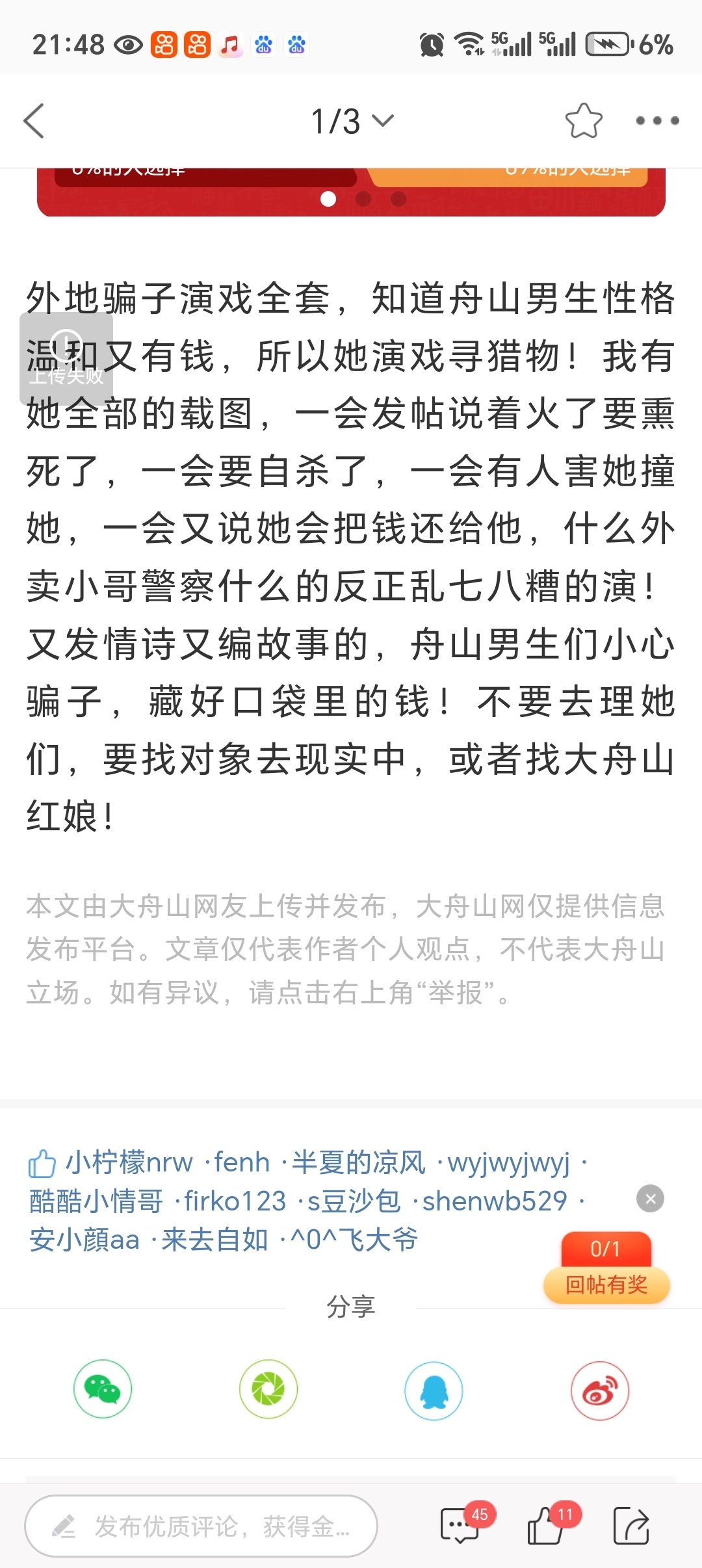
Task: Open the three-dot overflow menu
Action: click(657, 121)
